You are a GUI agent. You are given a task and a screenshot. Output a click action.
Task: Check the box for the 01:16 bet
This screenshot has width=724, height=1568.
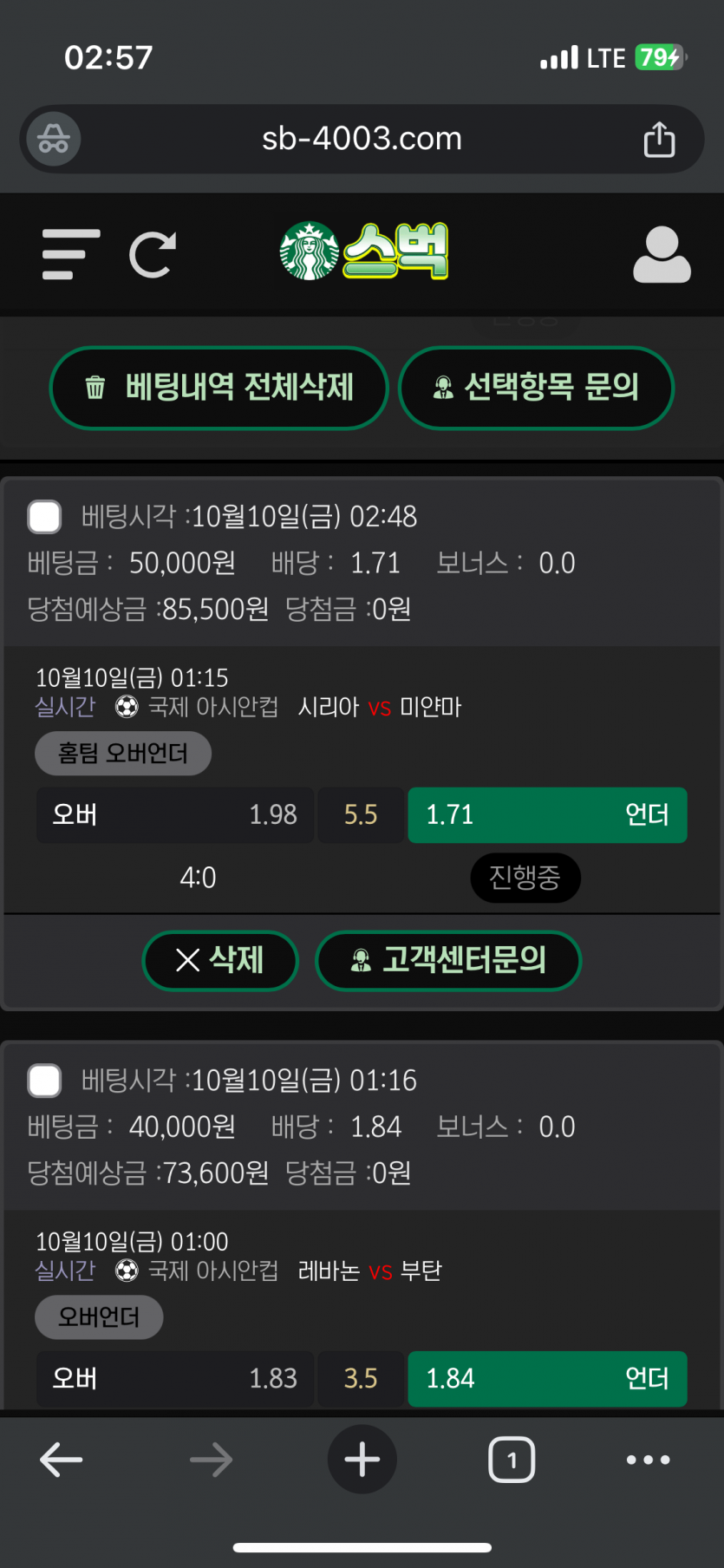(x=44, y=1081)
